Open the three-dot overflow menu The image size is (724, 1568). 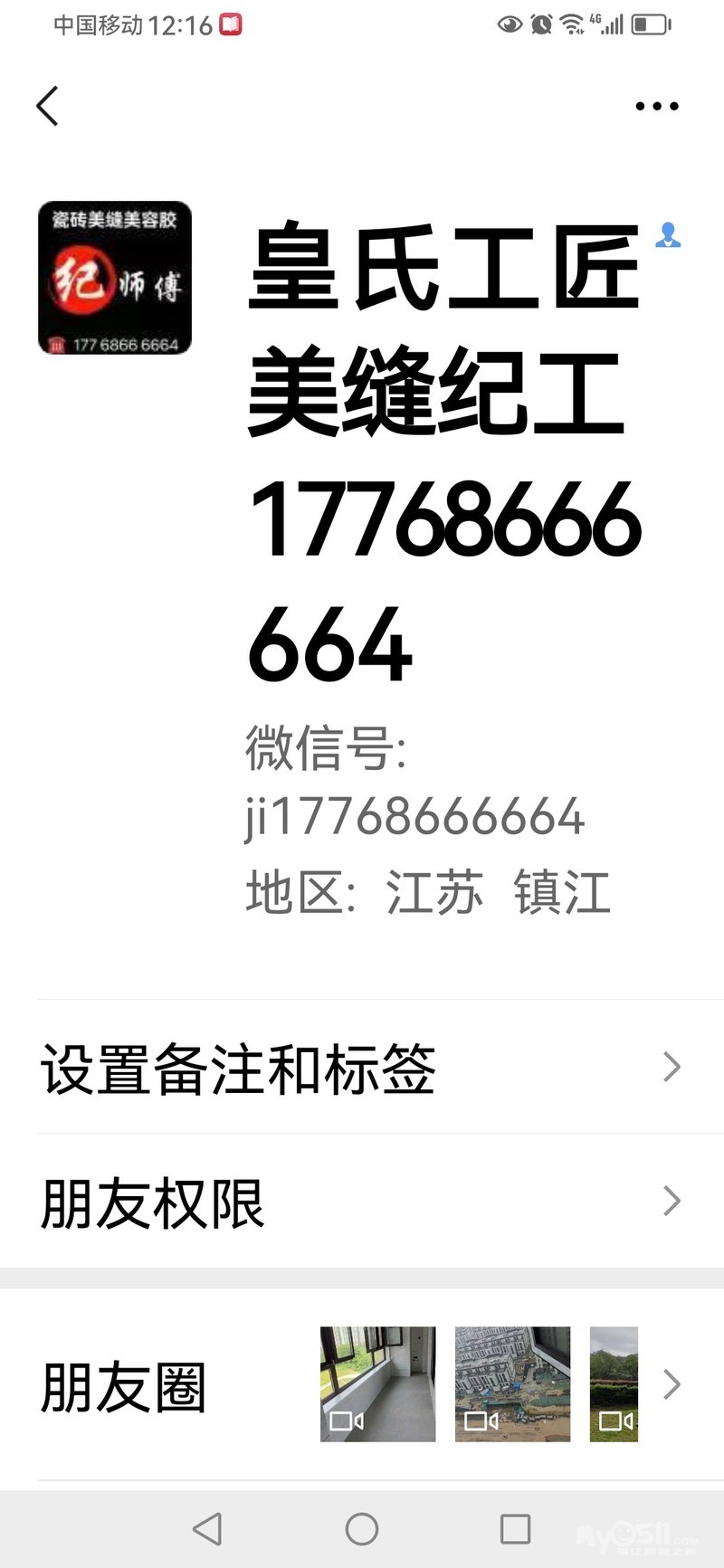click(656, 106)
